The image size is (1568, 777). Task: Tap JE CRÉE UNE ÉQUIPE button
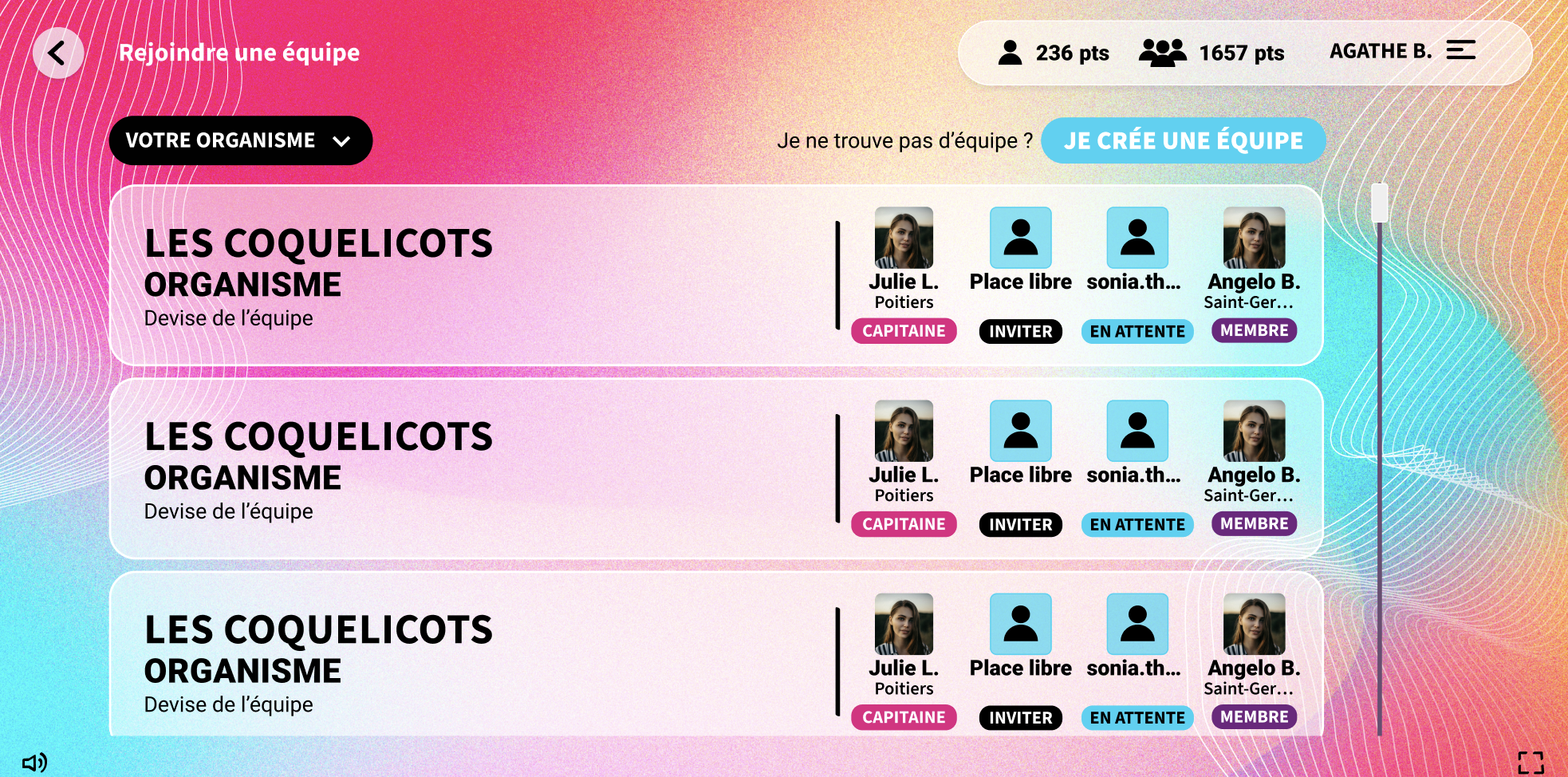click(1183, 141)
